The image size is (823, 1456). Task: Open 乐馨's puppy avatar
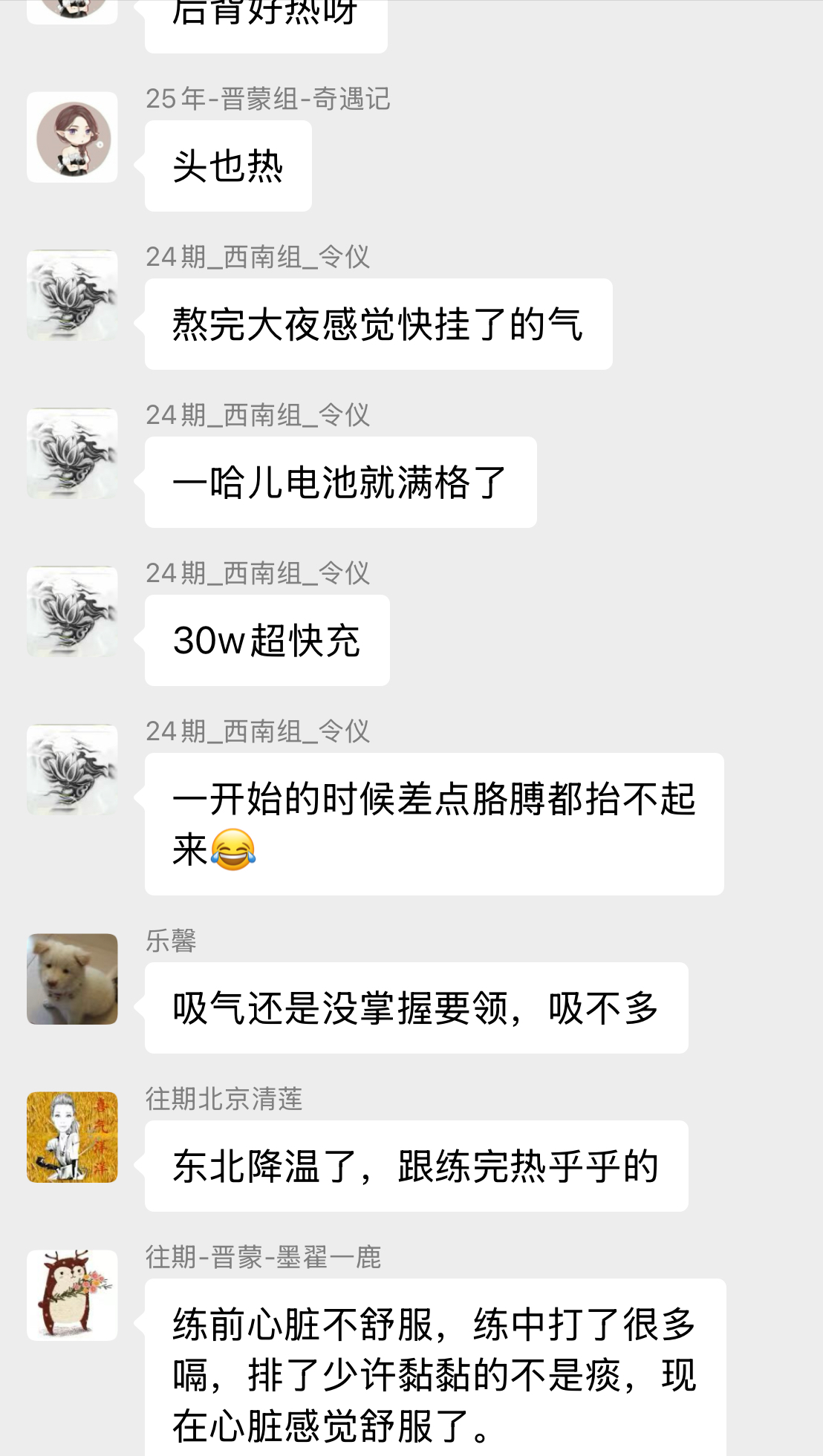72,979
